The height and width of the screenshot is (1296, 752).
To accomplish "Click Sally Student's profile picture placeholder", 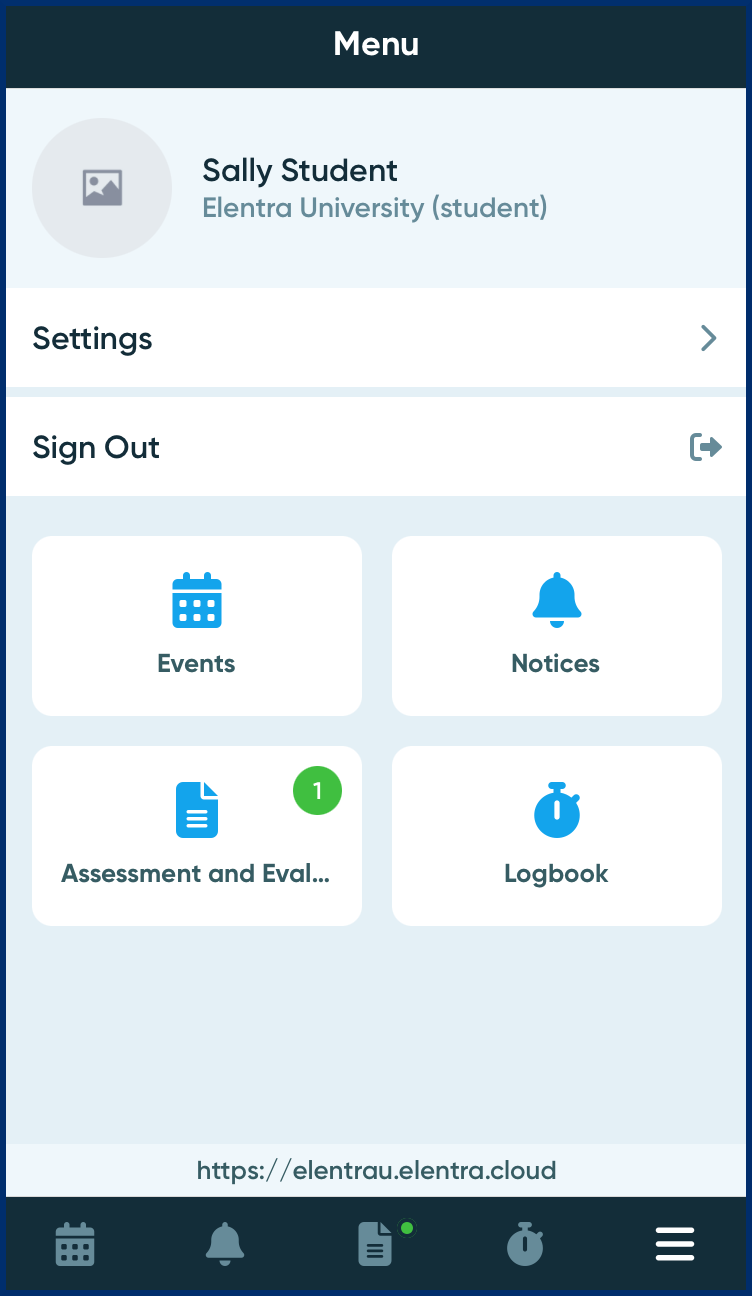I will point(102,188).
